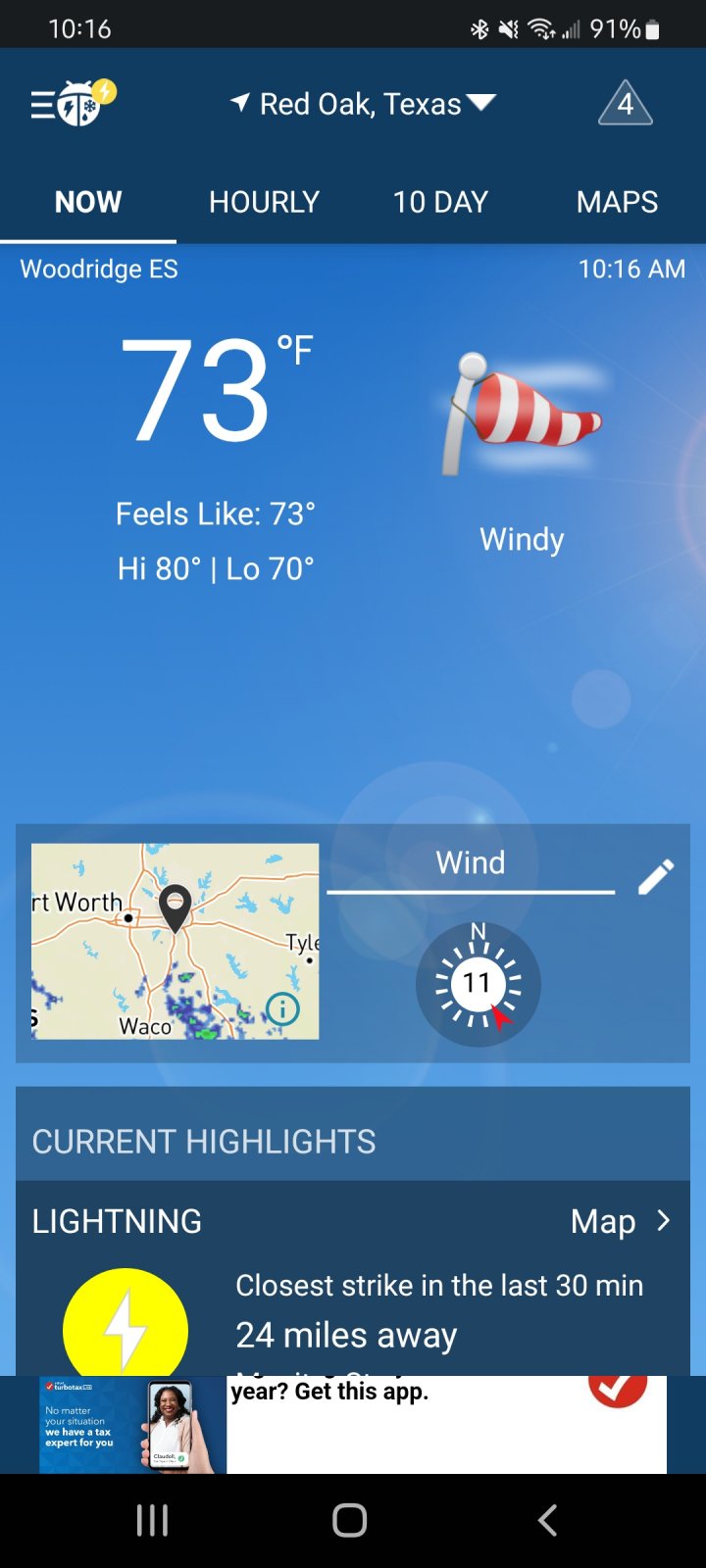This screenshot has height=1568, width=706.
Task: Open the TurboTax ad banner
Action: pyautogui.click(x=353, y=1424)
